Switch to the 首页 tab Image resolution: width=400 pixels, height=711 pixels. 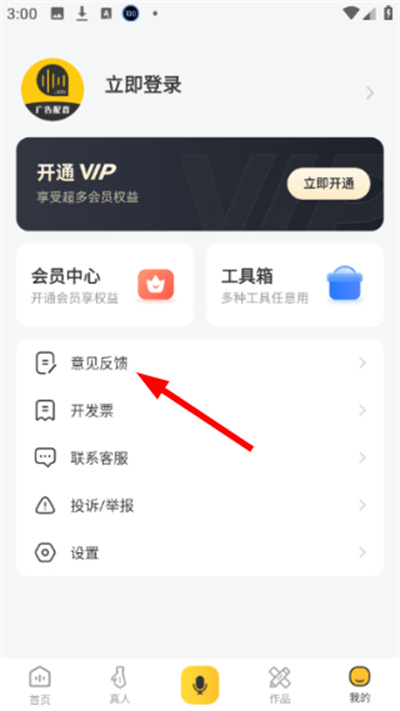[40, 685]
